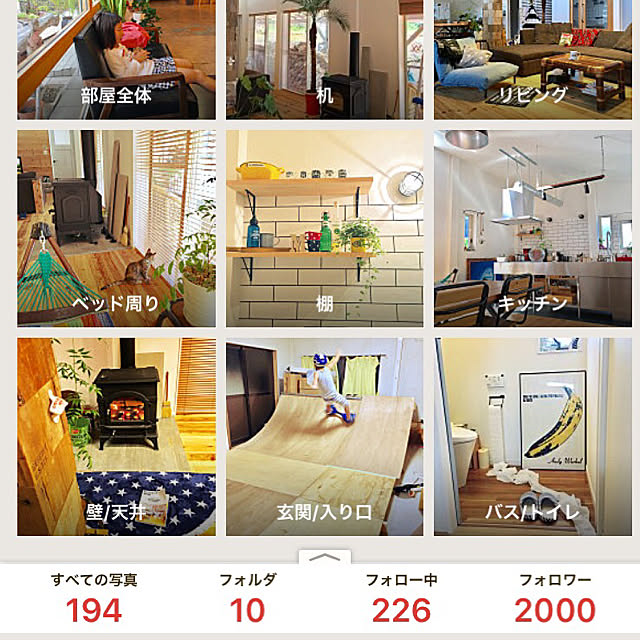This screenshot has height=640, width=640.
Task: Open the 部屋全体 category tile
Action: pos(116,60)
